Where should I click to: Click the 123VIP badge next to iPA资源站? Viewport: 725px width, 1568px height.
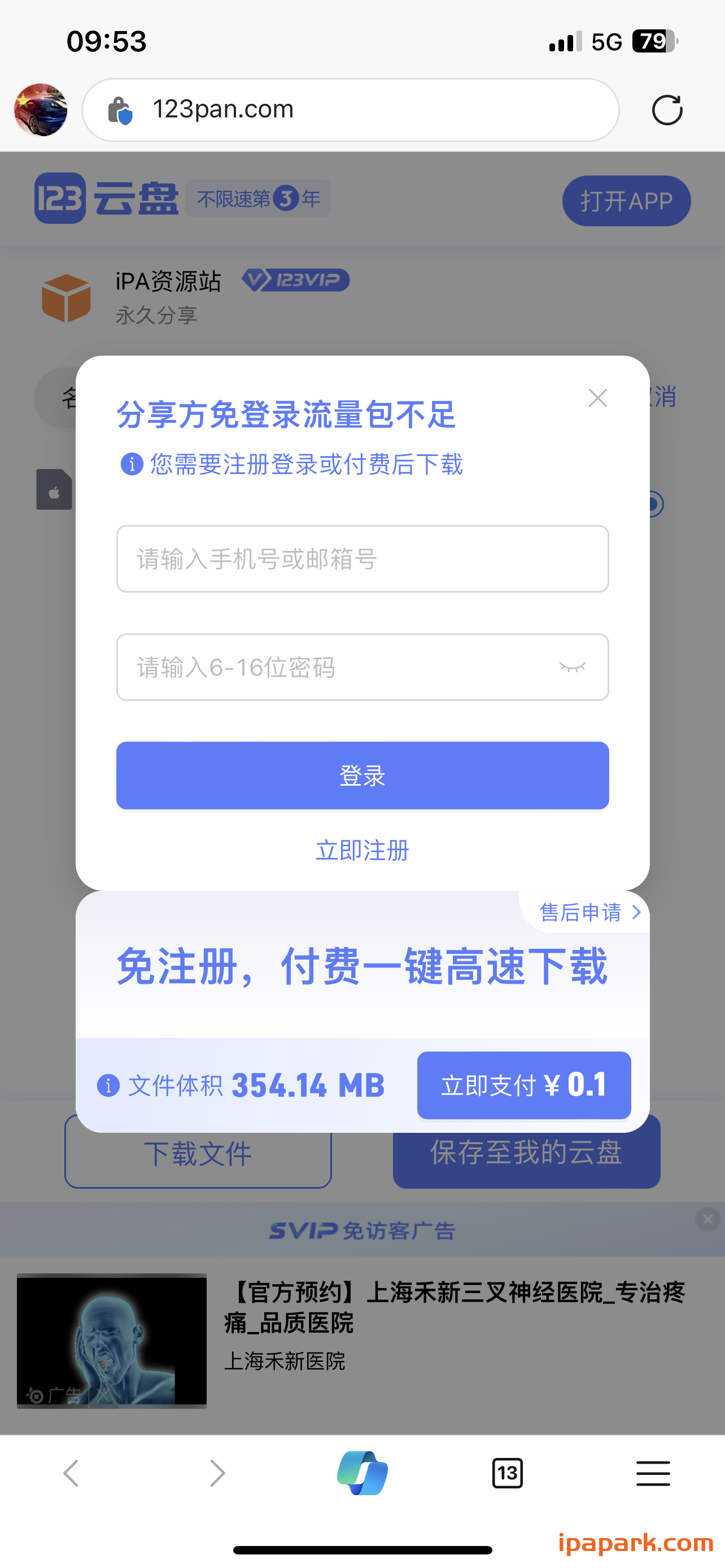296,280
